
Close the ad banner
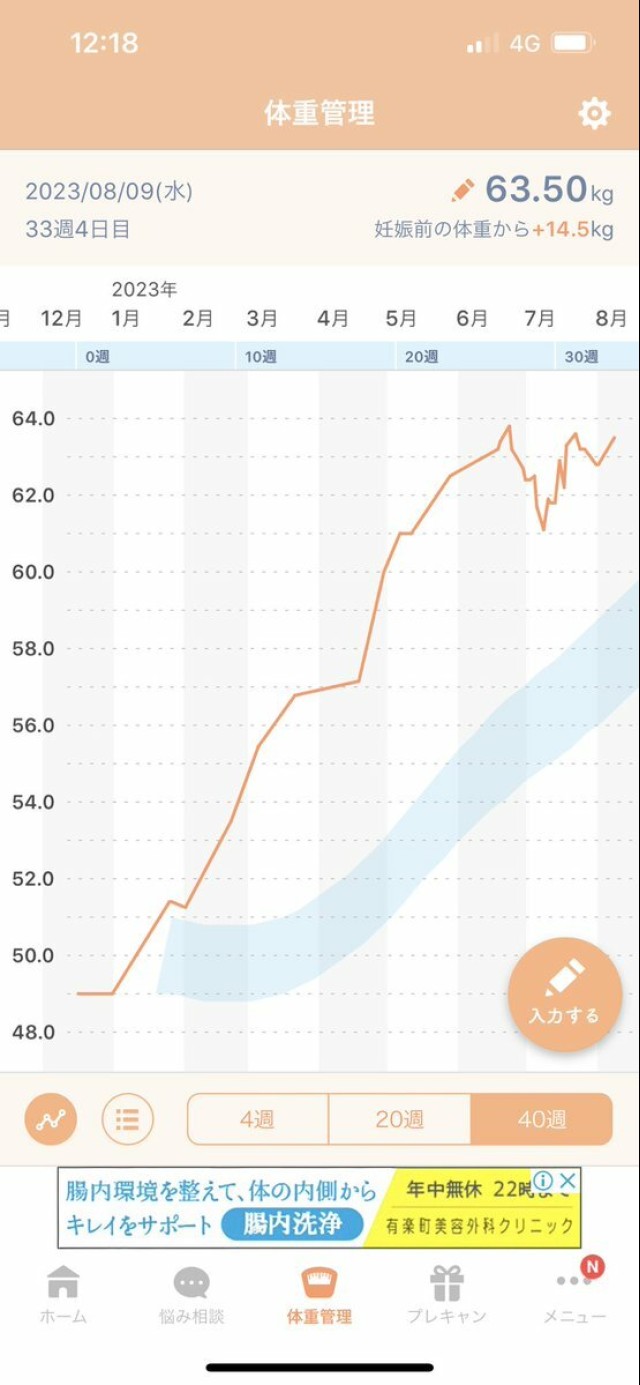point(566,1180)
